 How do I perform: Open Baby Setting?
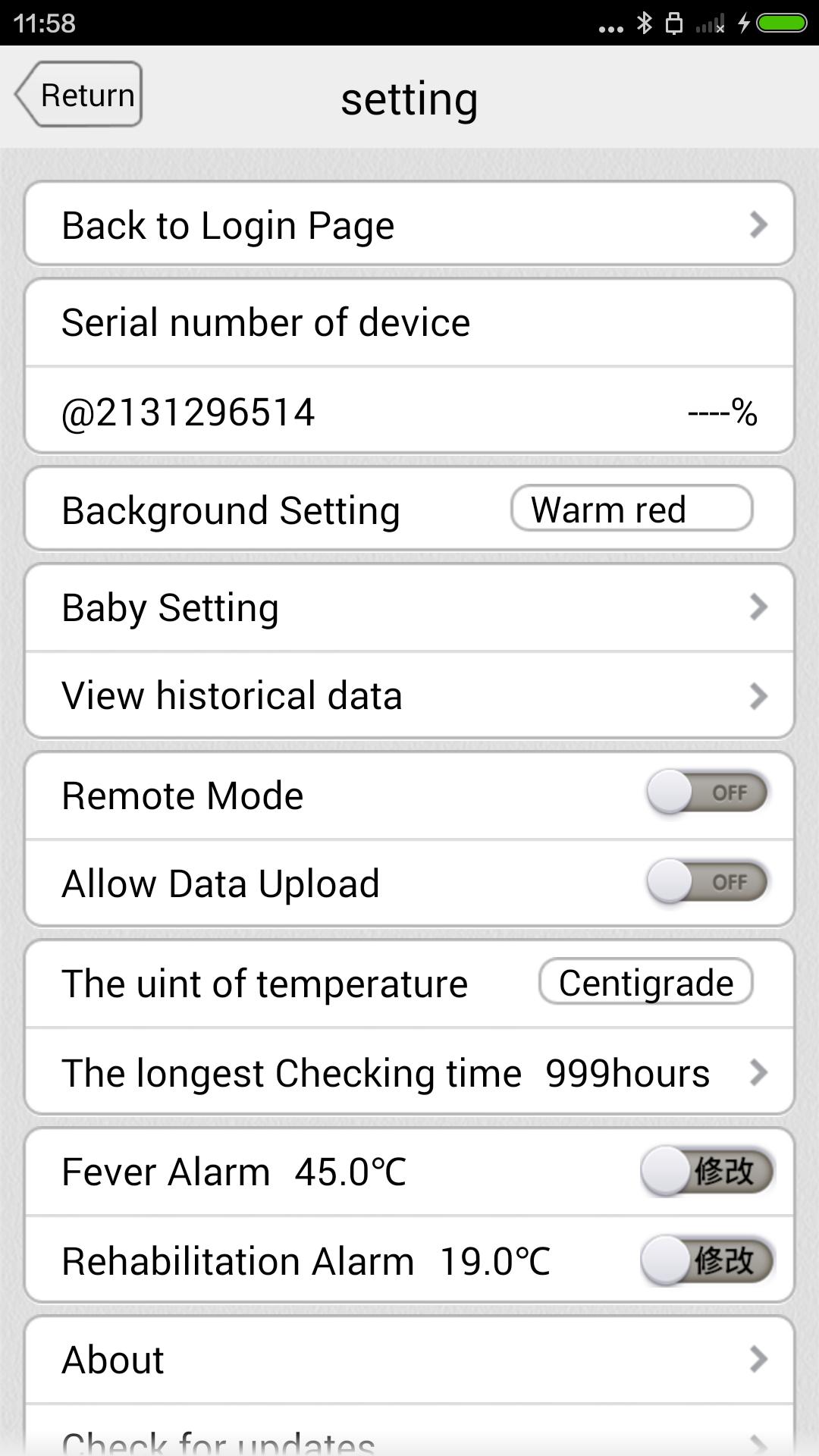[x=409, y=606]
